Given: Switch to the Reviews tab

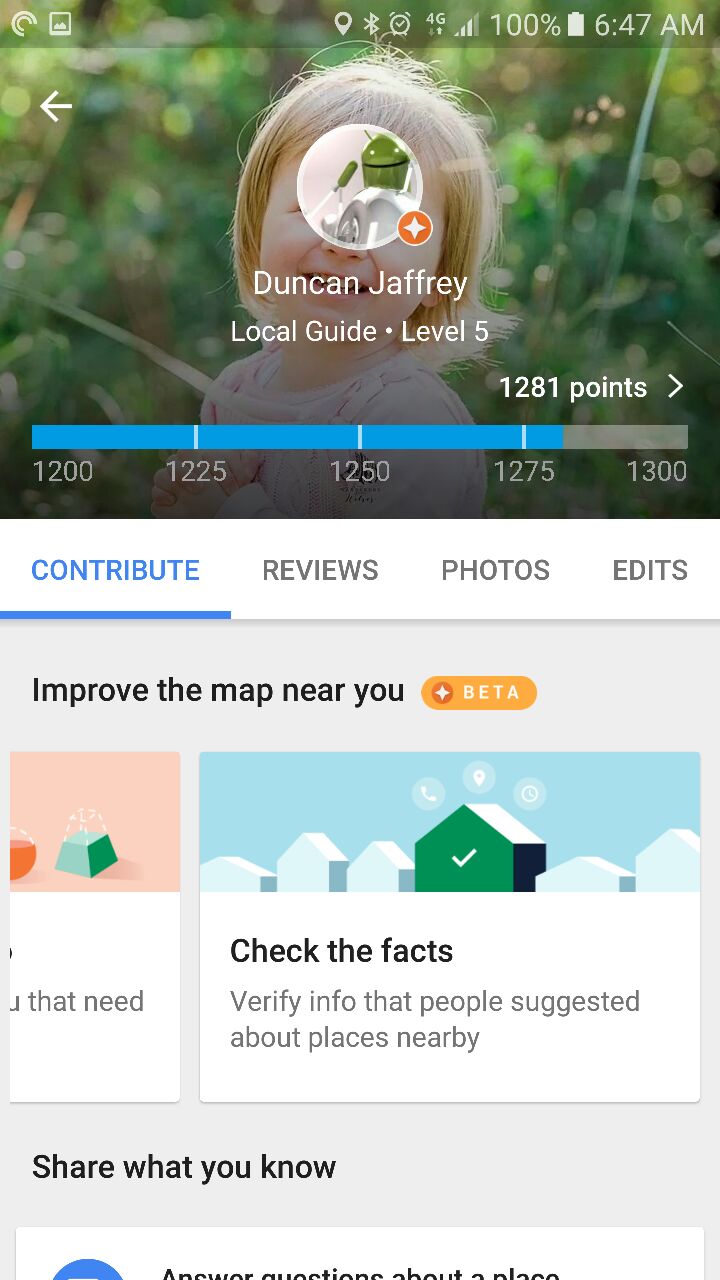Looking at the screenshot, I should pos(320,570).
